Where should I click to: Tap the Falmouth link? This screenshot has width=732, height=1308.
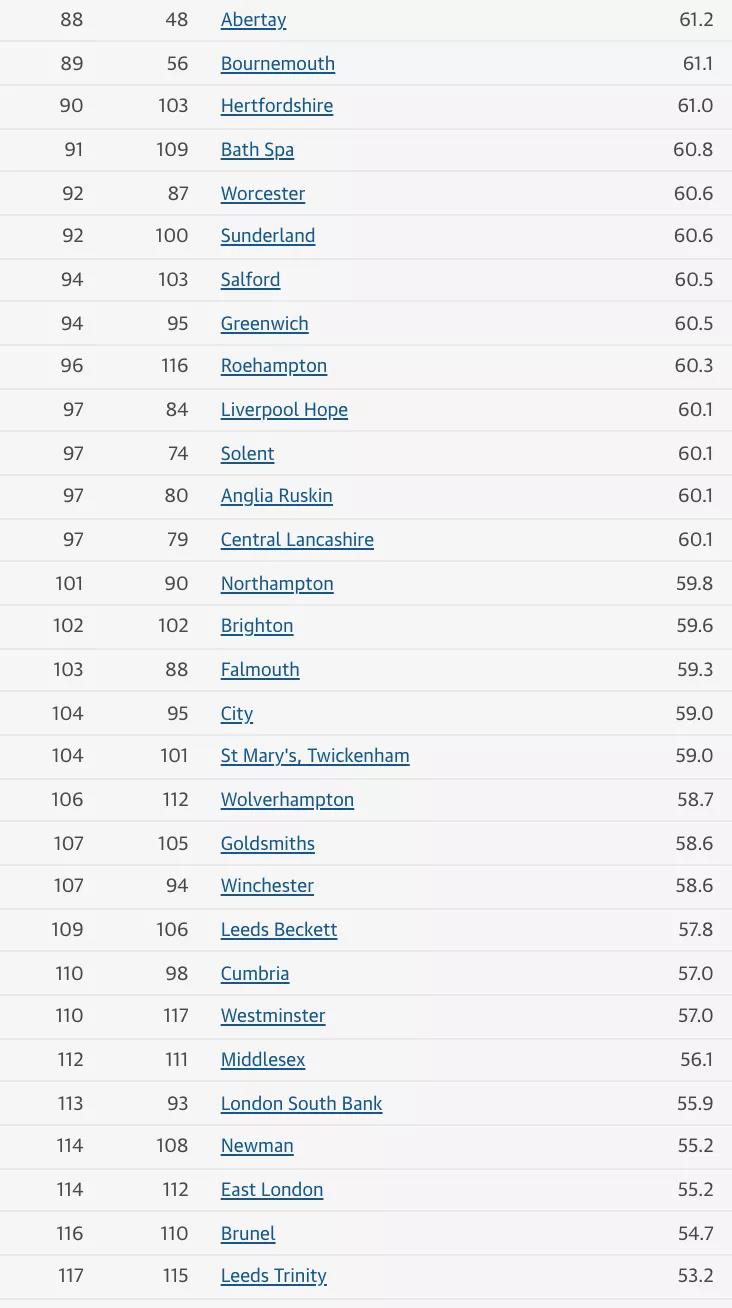[x=260, y=670]
